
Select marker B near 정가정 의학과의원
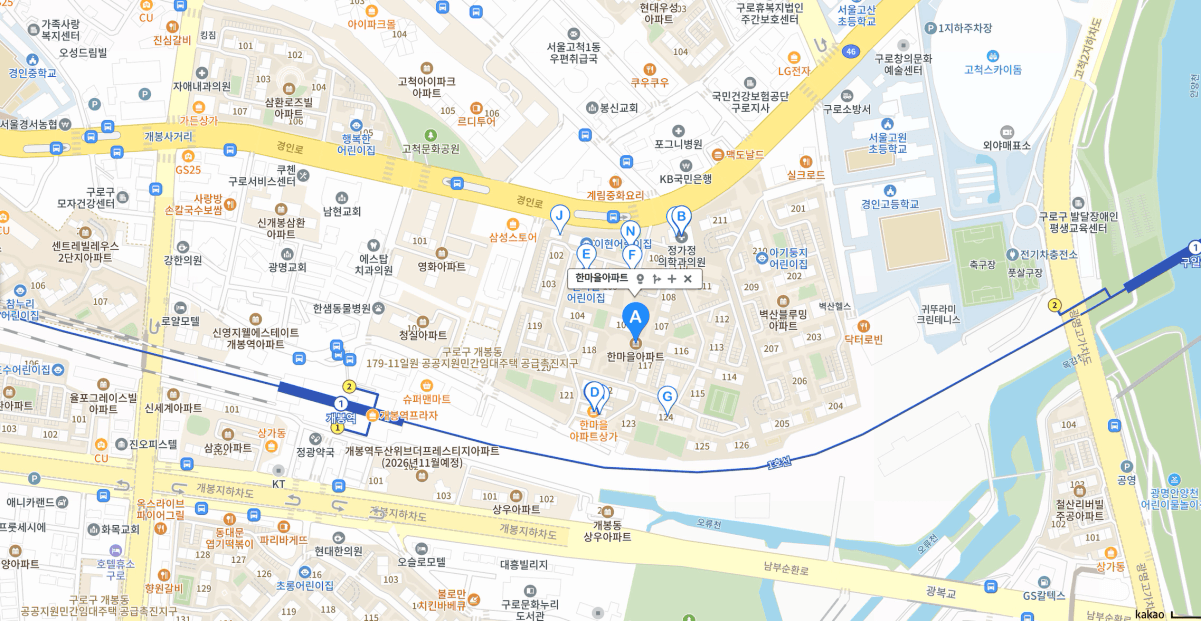coord(681,217)
